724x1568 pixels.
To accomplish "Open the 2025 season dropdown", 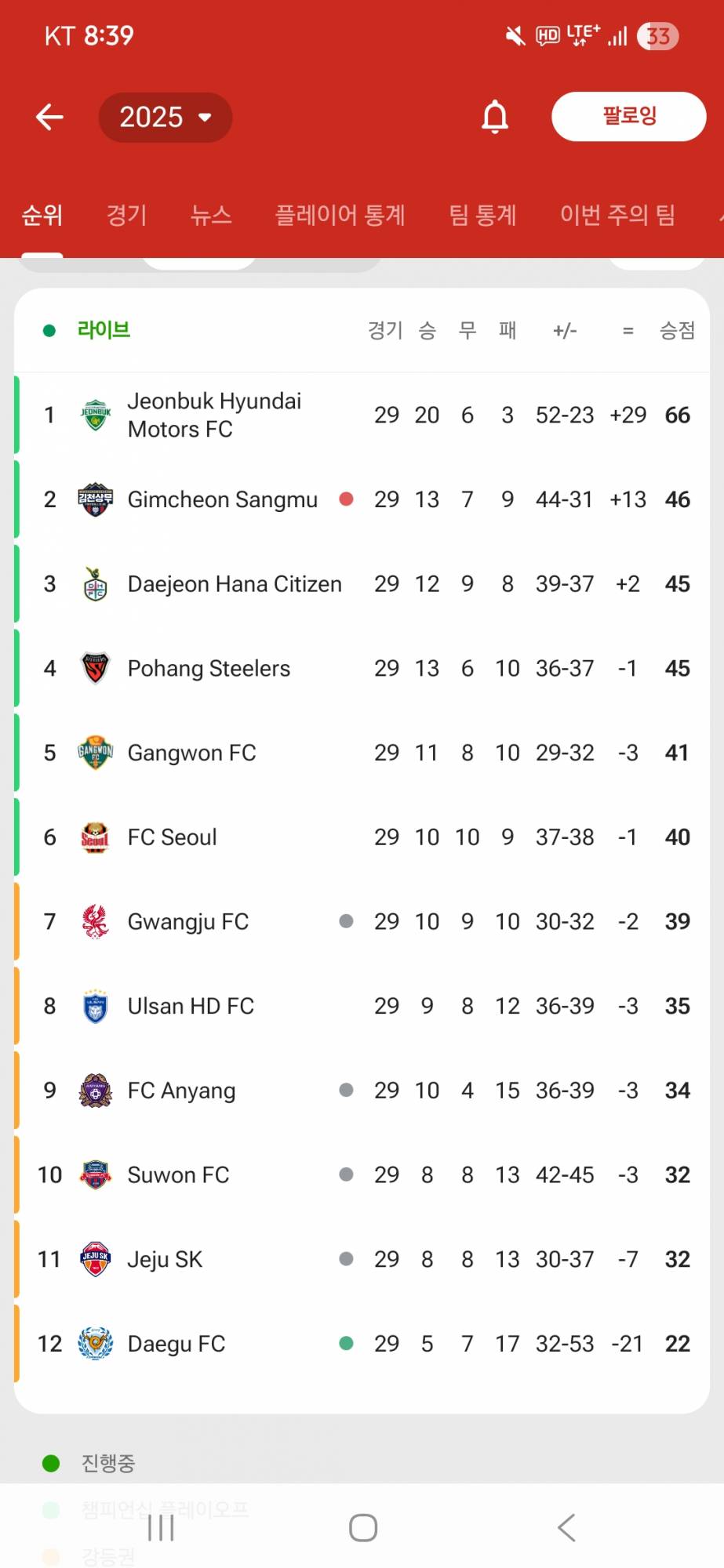I will click(166, 118).
